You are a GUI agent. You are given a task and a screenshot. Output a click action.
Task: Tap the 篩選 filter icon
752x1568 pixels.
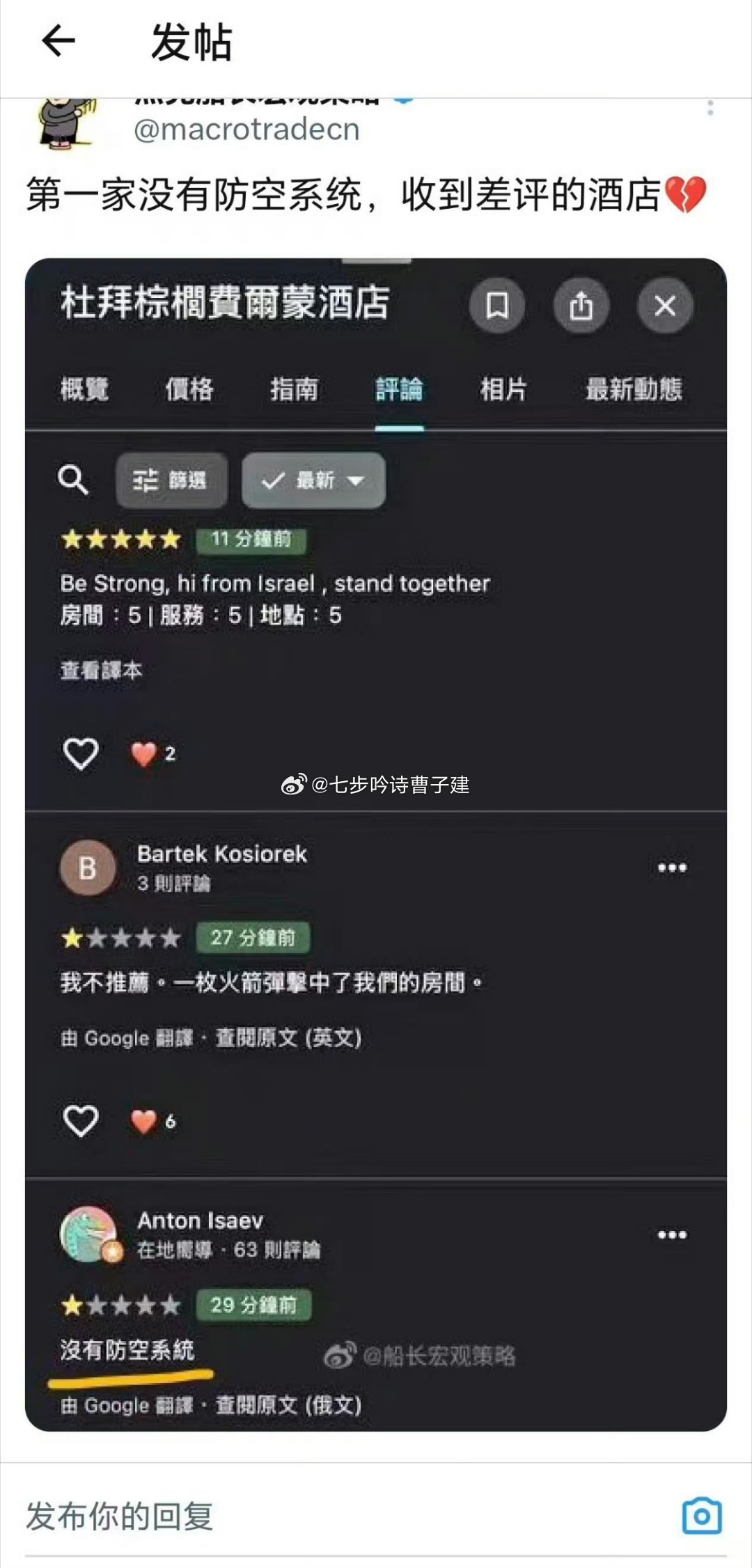coord(171,480)
